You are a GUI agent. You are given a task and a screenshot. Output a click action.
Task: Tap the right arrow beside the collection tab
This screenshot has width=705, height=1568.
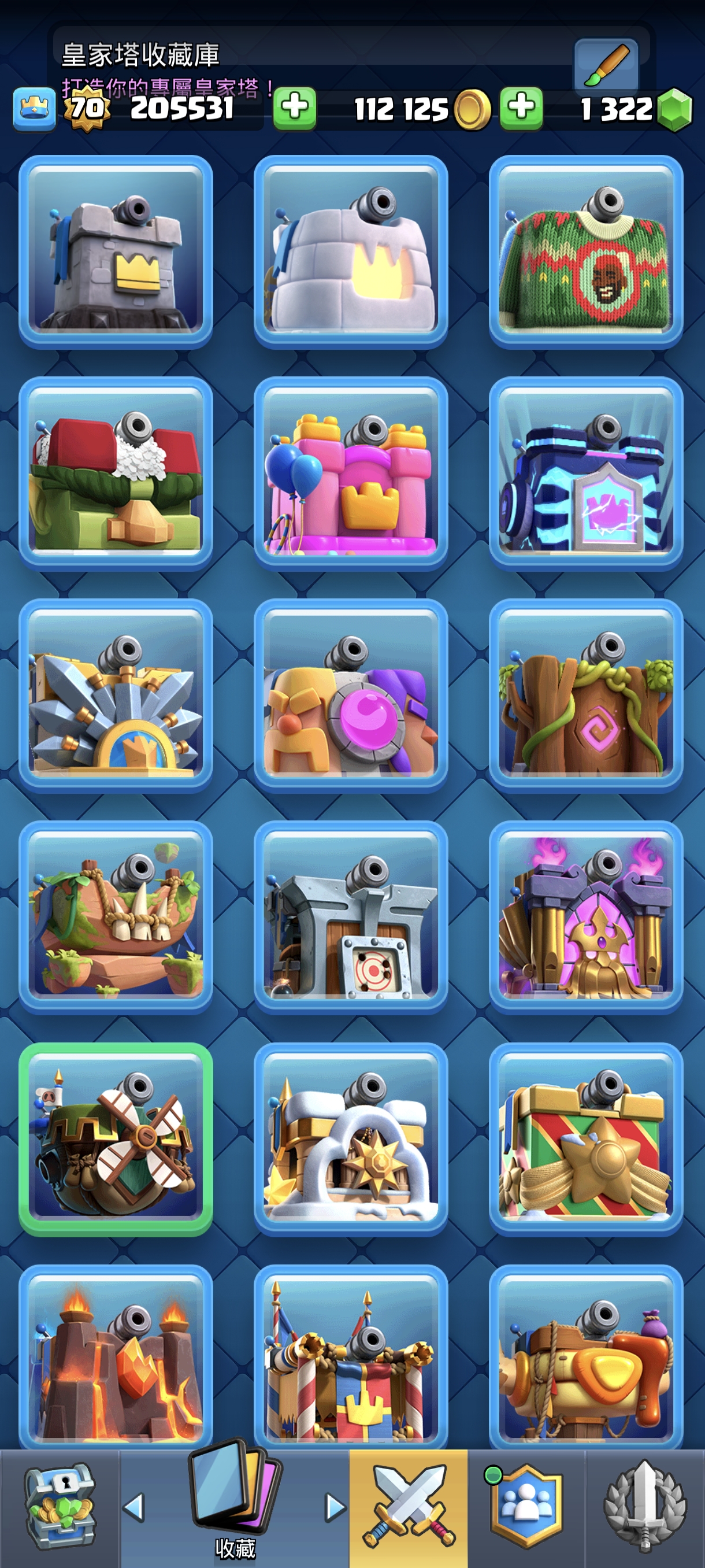(x=335, y=1507)
